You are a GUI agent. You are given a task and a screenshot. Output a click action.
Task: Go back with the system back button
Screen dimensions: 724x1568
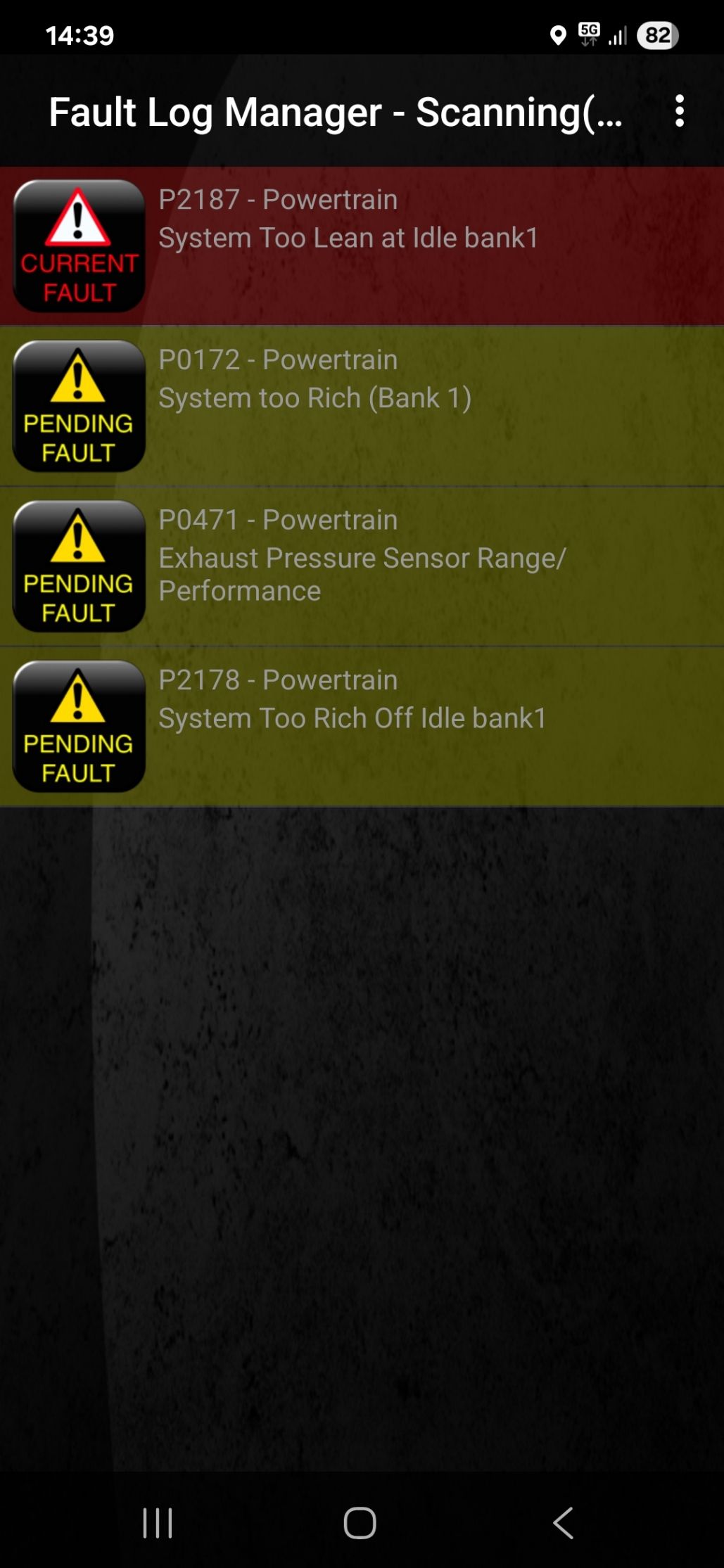pyautogui.click(x=563, y=1523)
